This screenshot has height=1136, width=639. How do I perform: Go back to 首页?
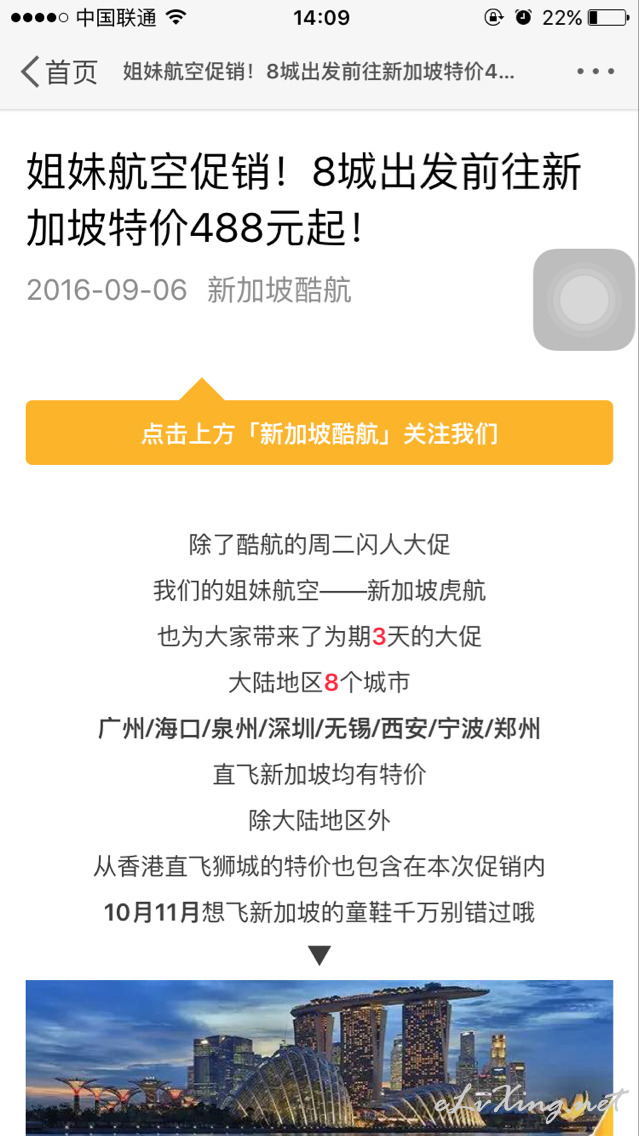[58, 72]
